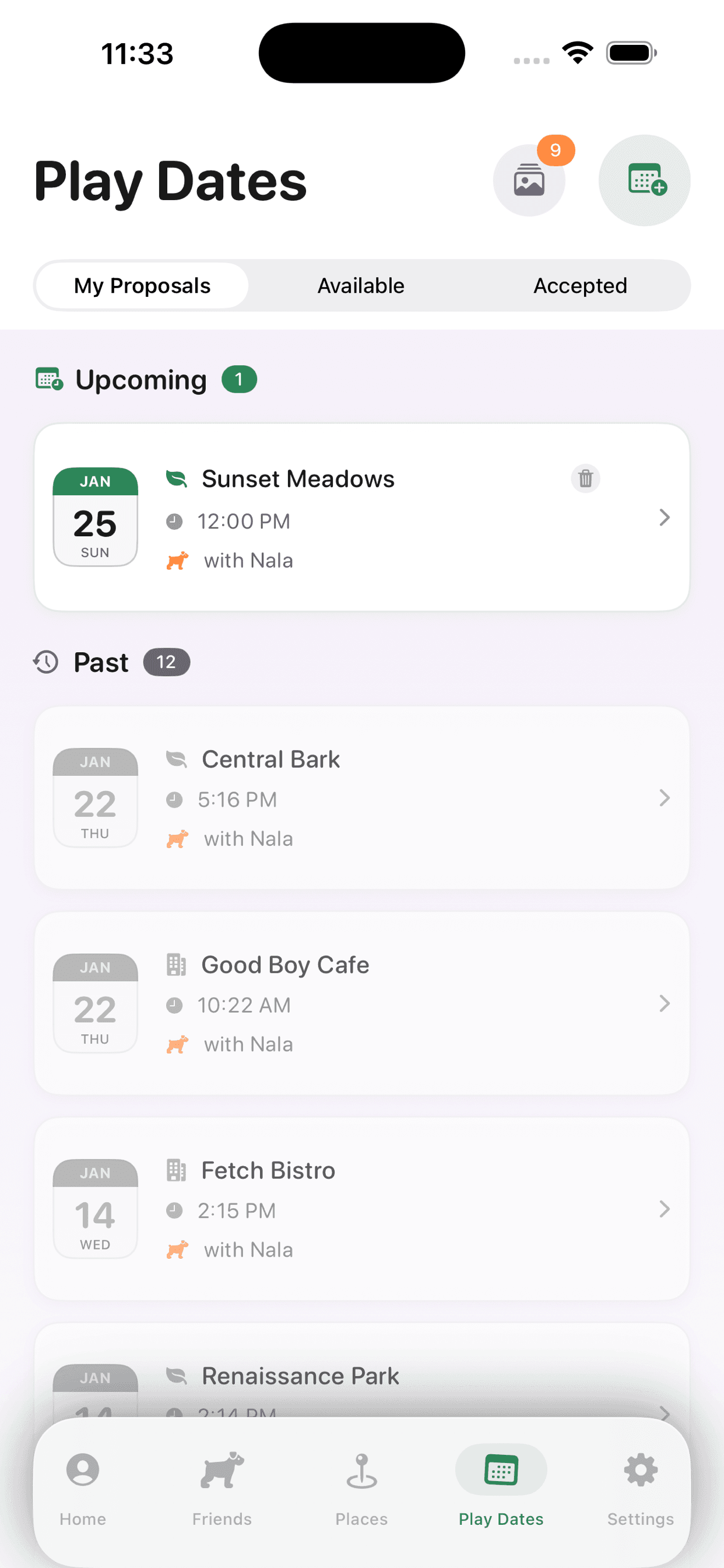Viewport: 724px width, 1568px height.
Task: Open the photo gallery with notification badge
Action: pyautogui.click(x=530, y=180)
